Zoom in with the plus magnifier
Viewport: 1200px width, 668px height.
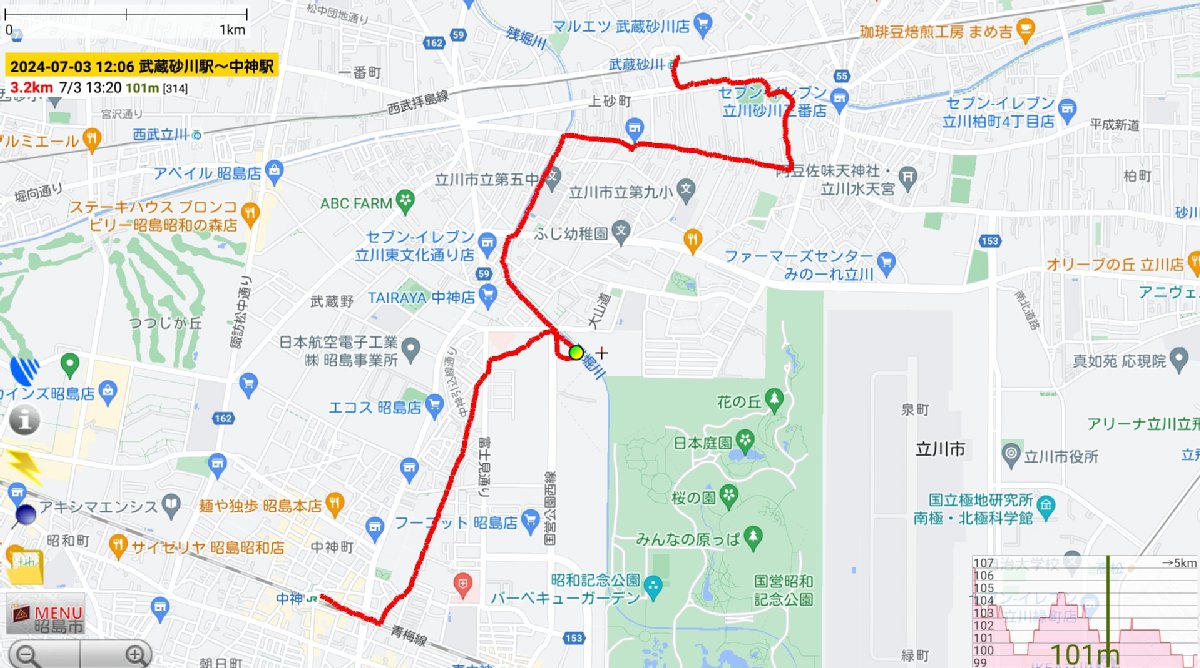point(135,655)
